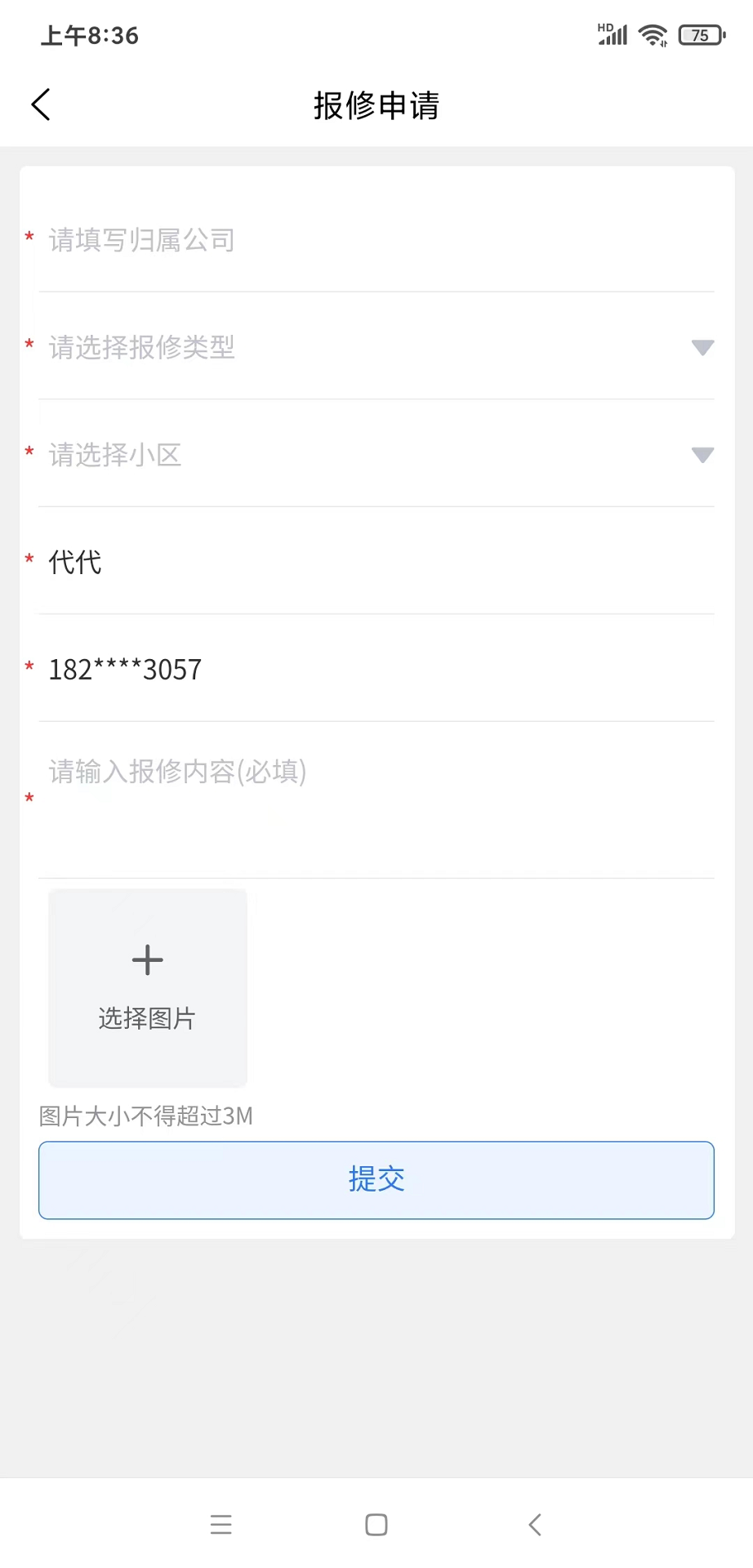Expand the repair type selector arrow
The image size is (753, 1568).
(702, 348)
